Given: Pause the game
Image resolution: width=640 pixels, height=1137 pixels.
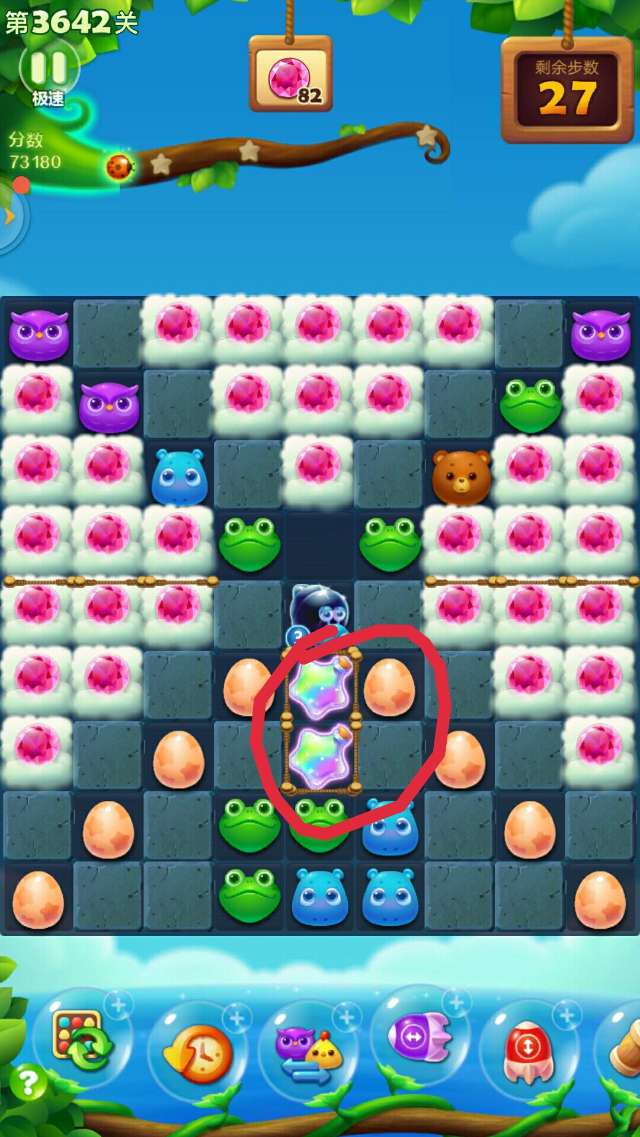Looking at the screenshot, I should click(48, 68).
